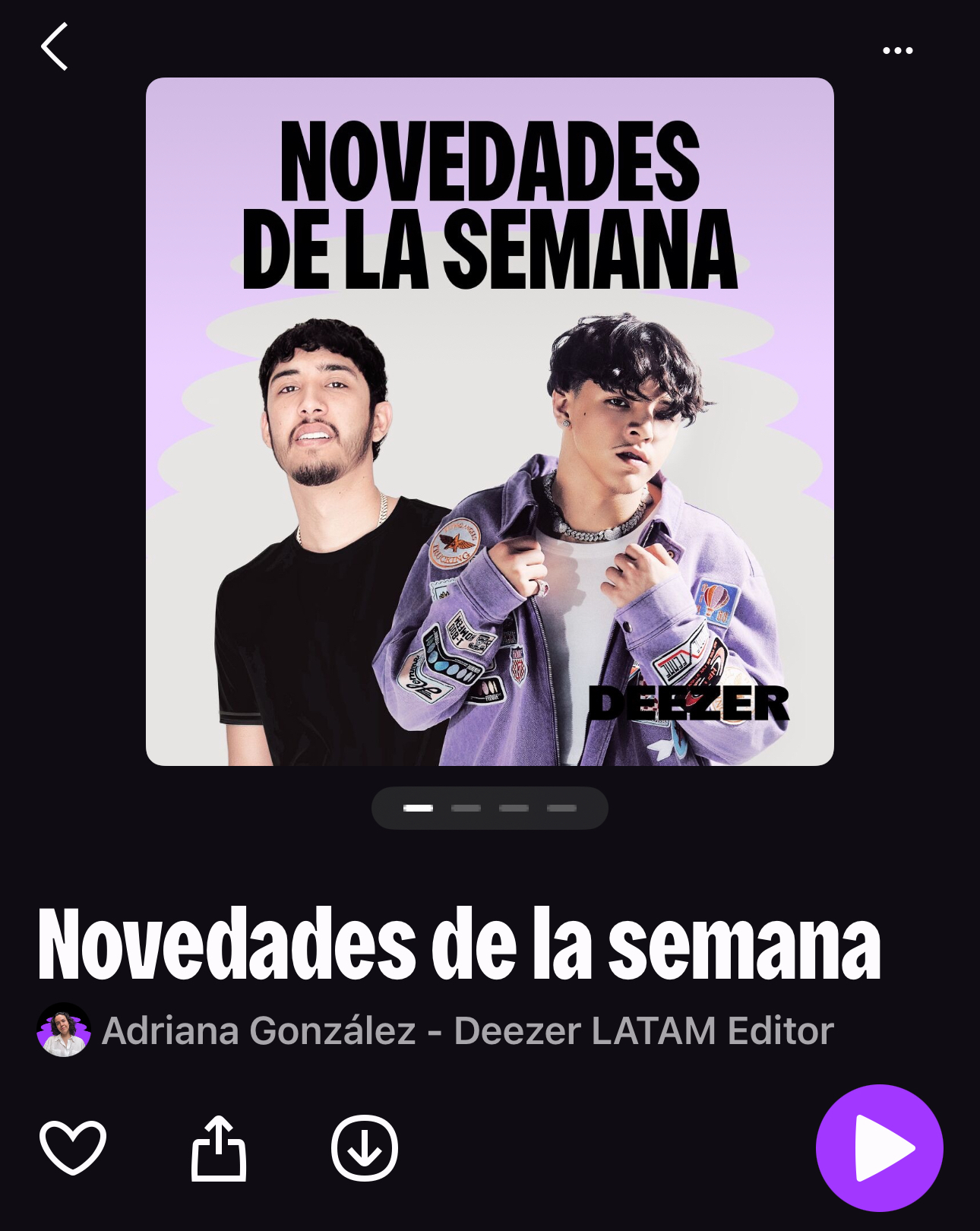Like the Novedades de la semana playlist
Image resolution: width=980 pixels, height=1231 pixels.
point(73,1147)
